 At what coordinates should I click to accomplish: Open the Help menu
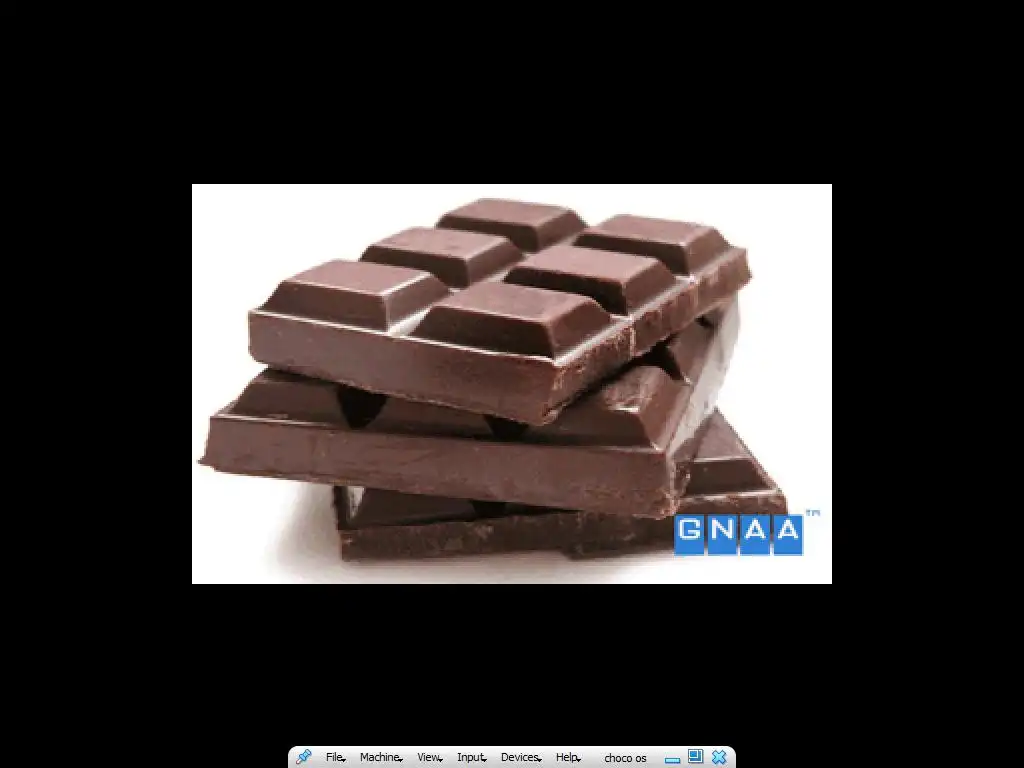tap(568, 758)
